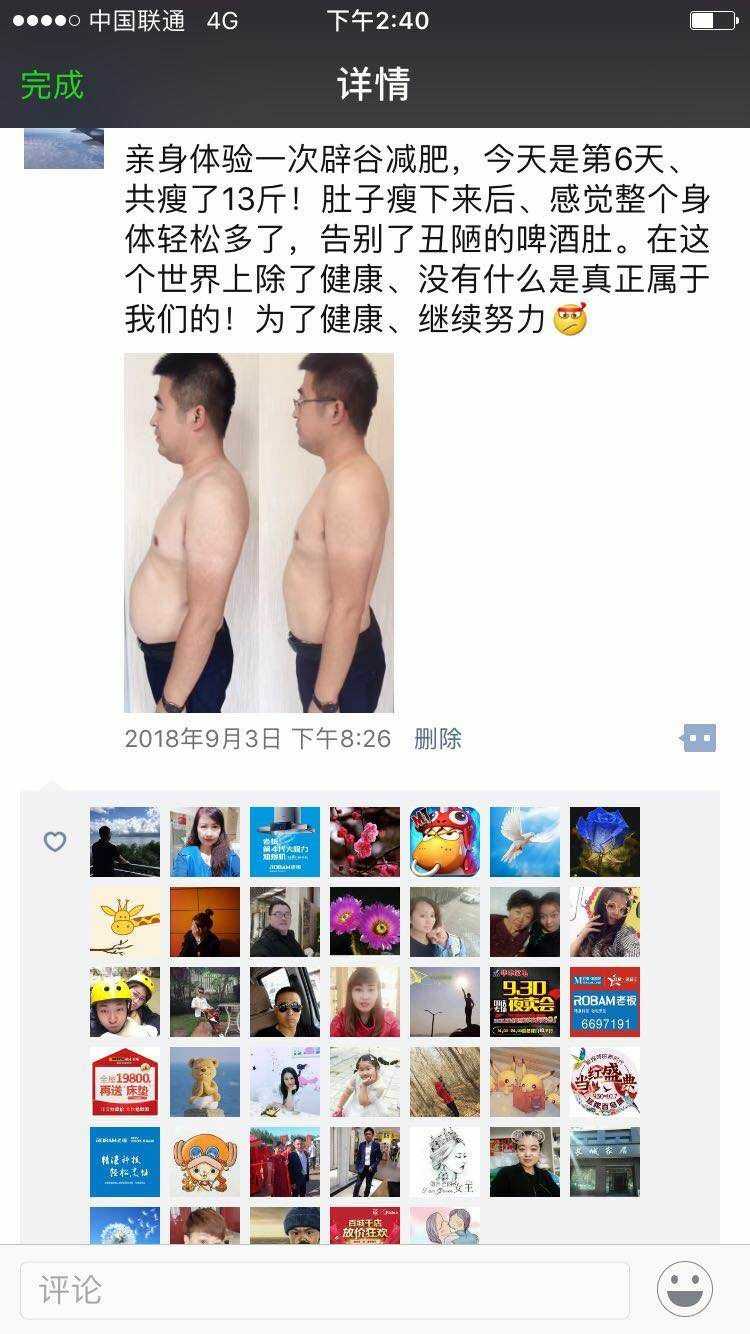Open the reindeer Chopper cartoon liker's profile
The height and width of the screenshot is (1334, 750).
(205, 1162)
